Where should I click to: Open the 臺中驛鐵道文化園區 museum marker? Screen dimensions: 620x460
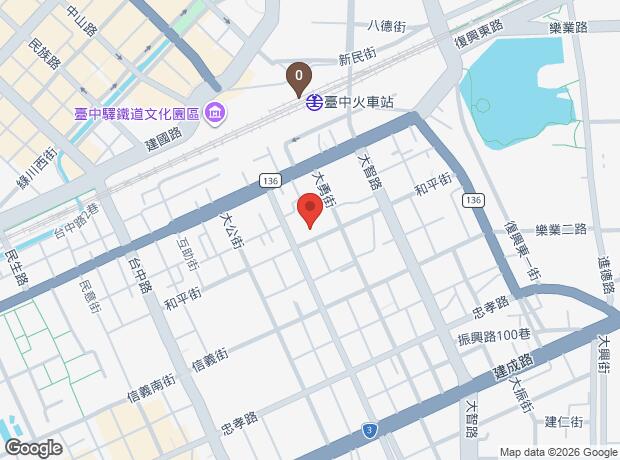click(x=215, y=114)
